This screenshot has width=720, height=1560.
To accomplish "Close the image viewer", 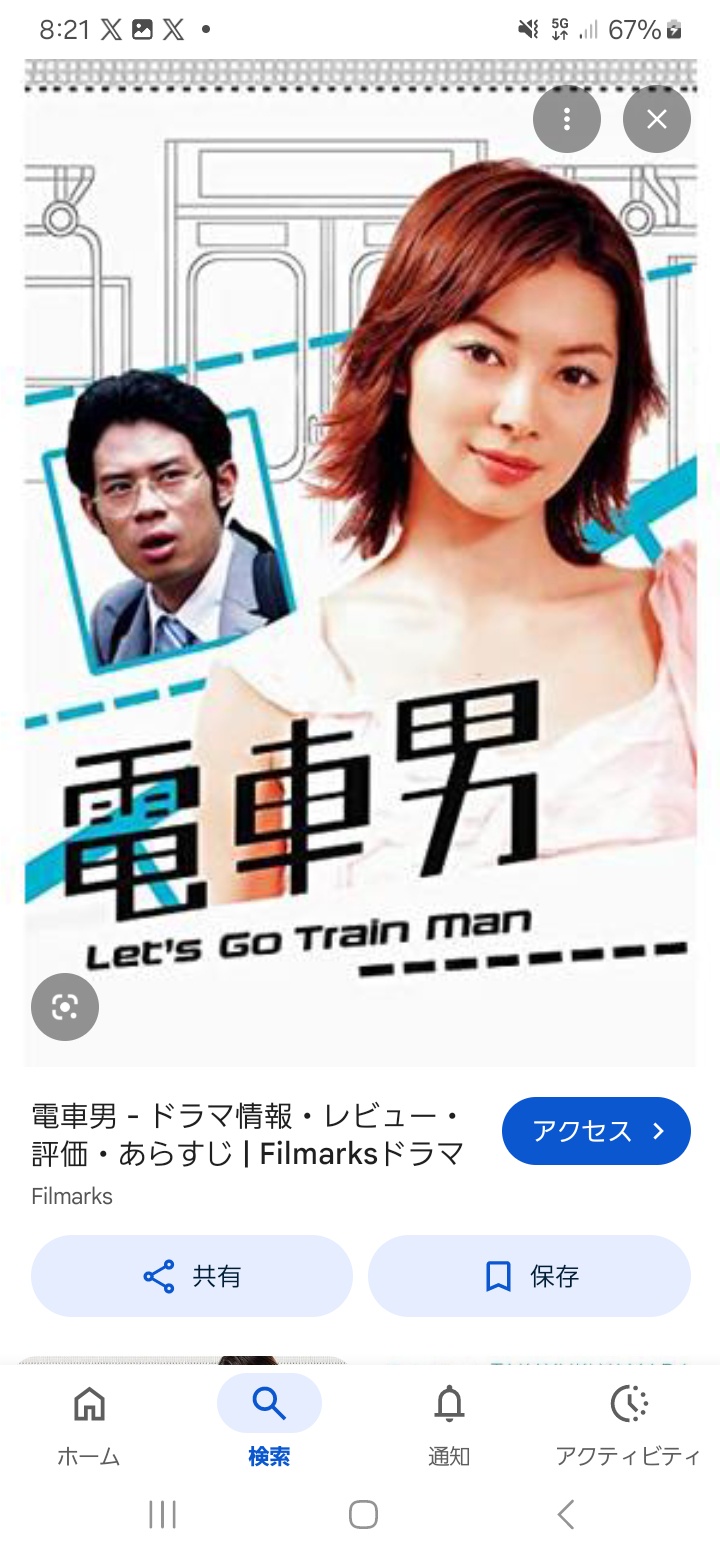I will tap(657, 120).
